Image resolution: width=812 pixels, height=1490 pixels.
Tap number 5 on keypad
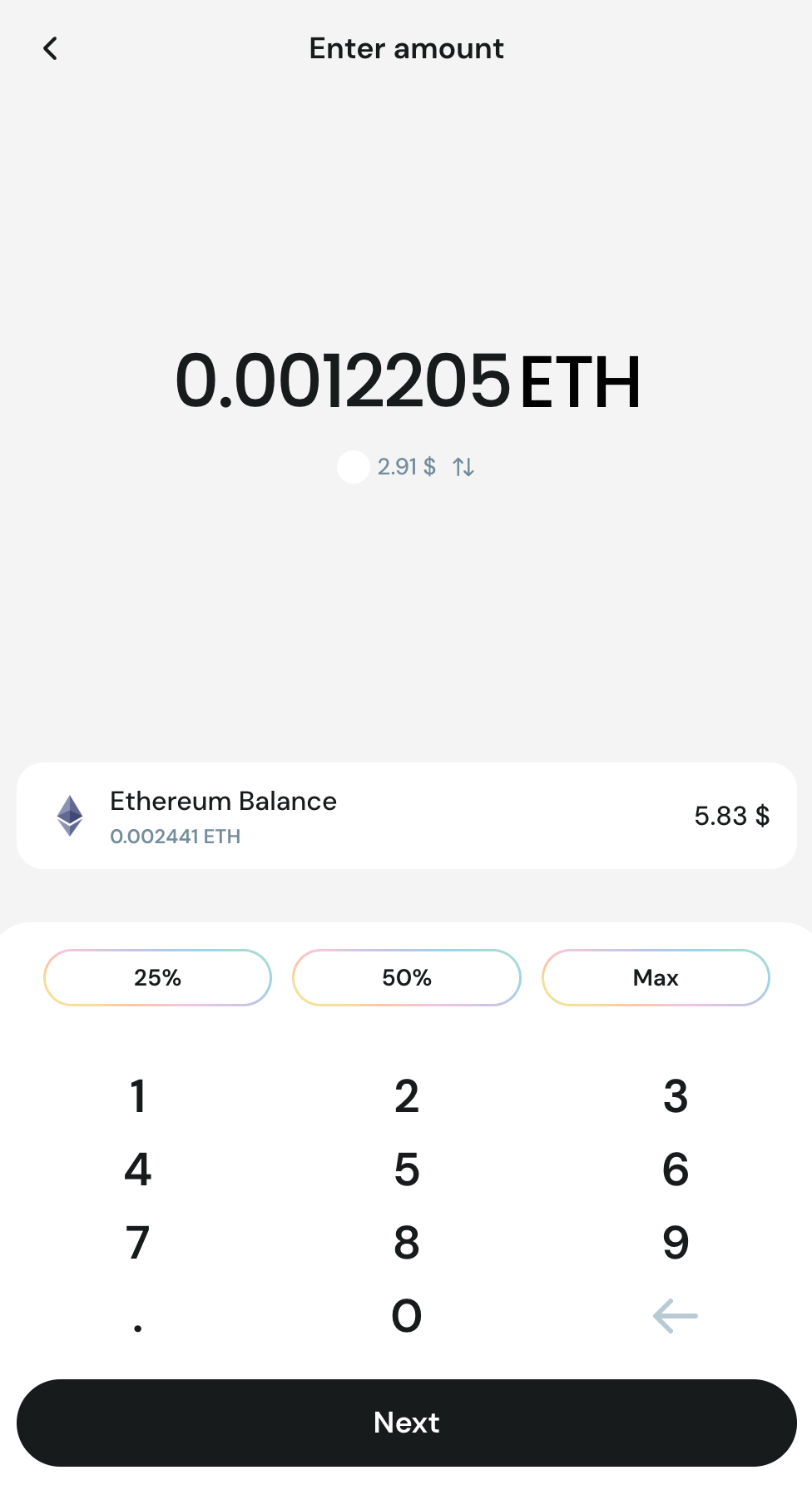tap(406, 1169)
